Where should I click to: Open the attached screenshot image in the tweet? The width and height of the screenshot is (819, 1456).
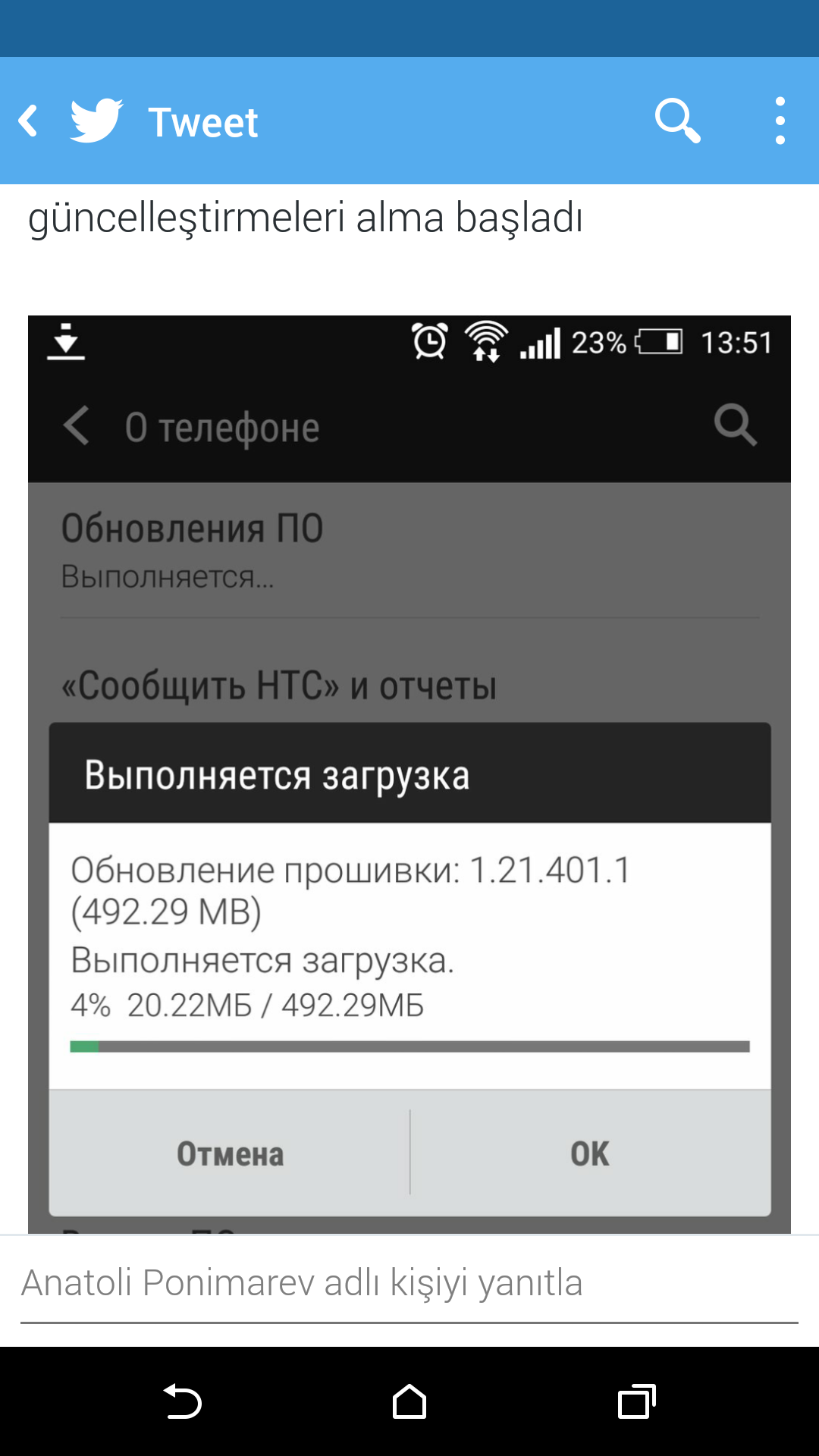[409, 773]
